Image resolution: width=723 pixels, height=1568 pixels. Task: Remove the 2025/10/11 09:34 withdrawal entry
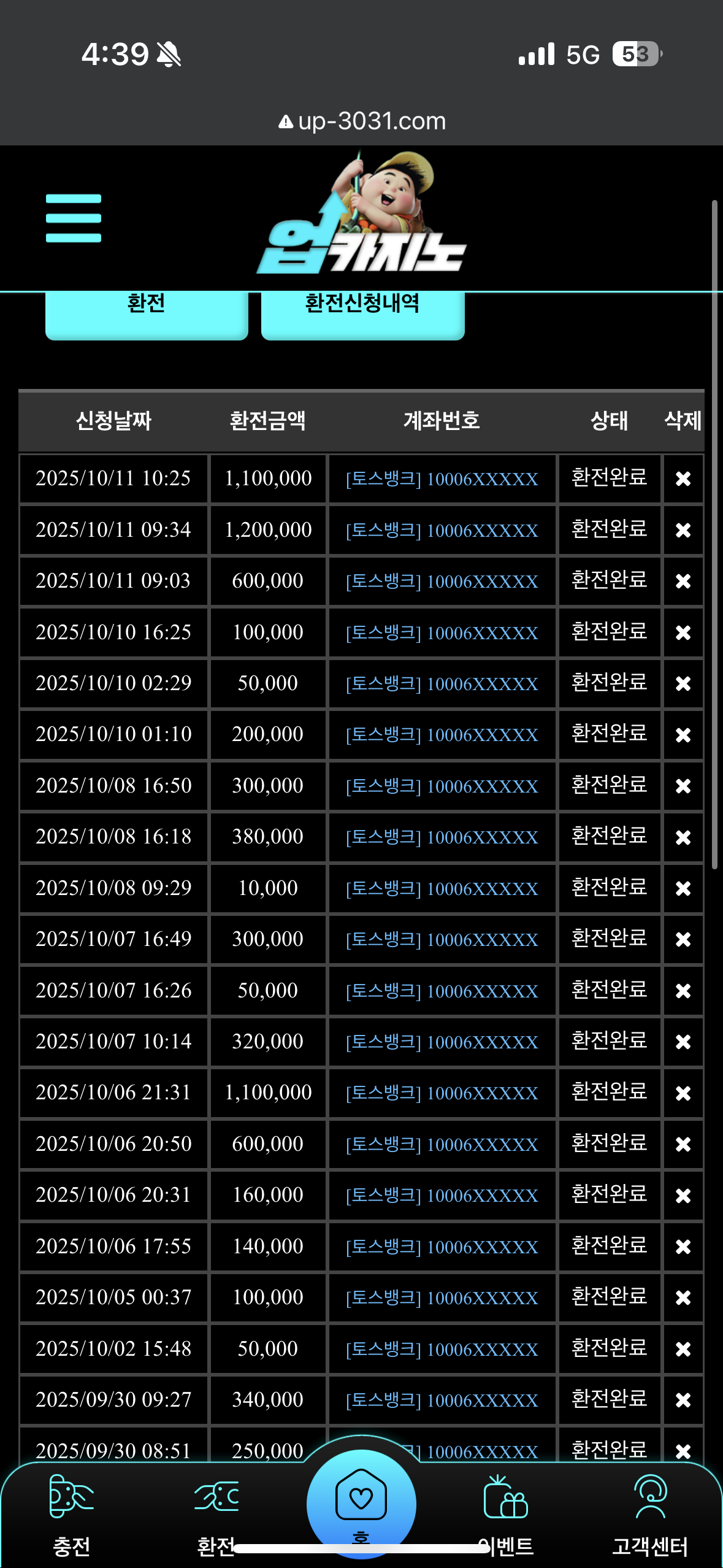click(683, 530)
